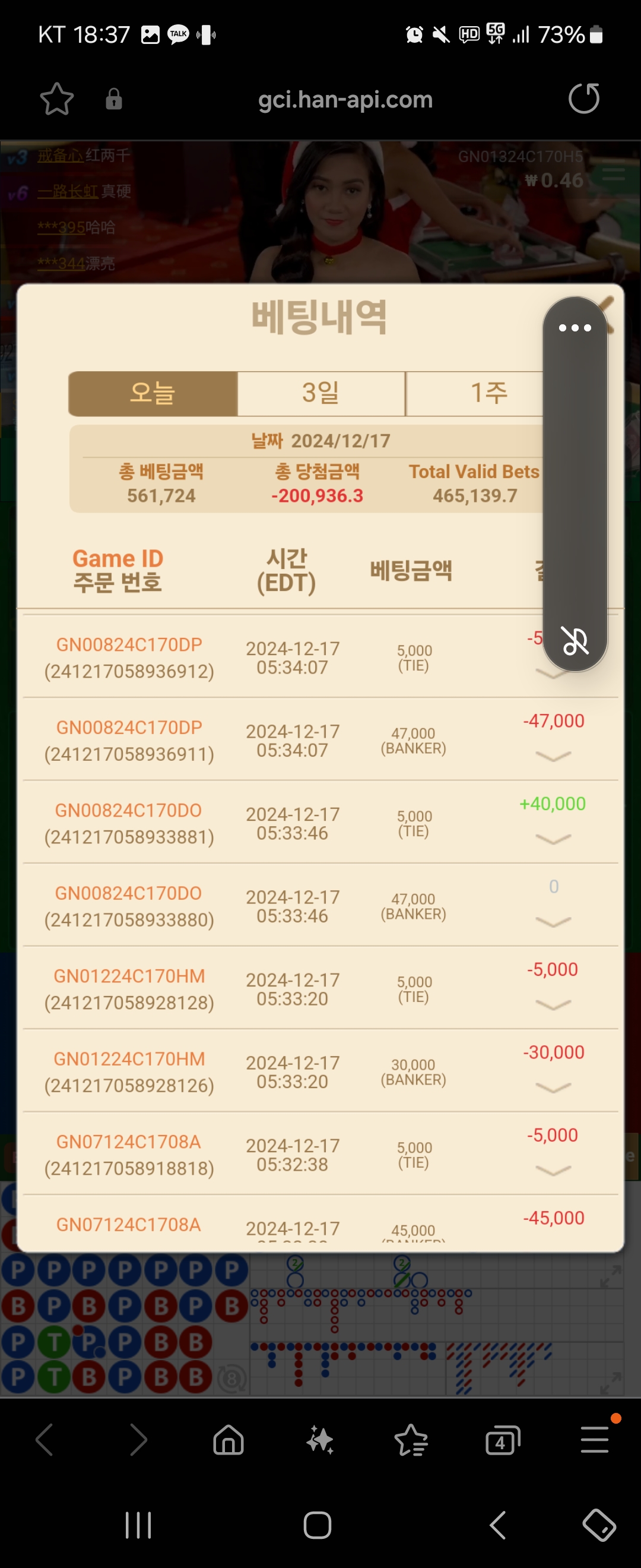Bookmark this page with the star icon
This screenshot has width=641, height=1568.
click(56, 99)
